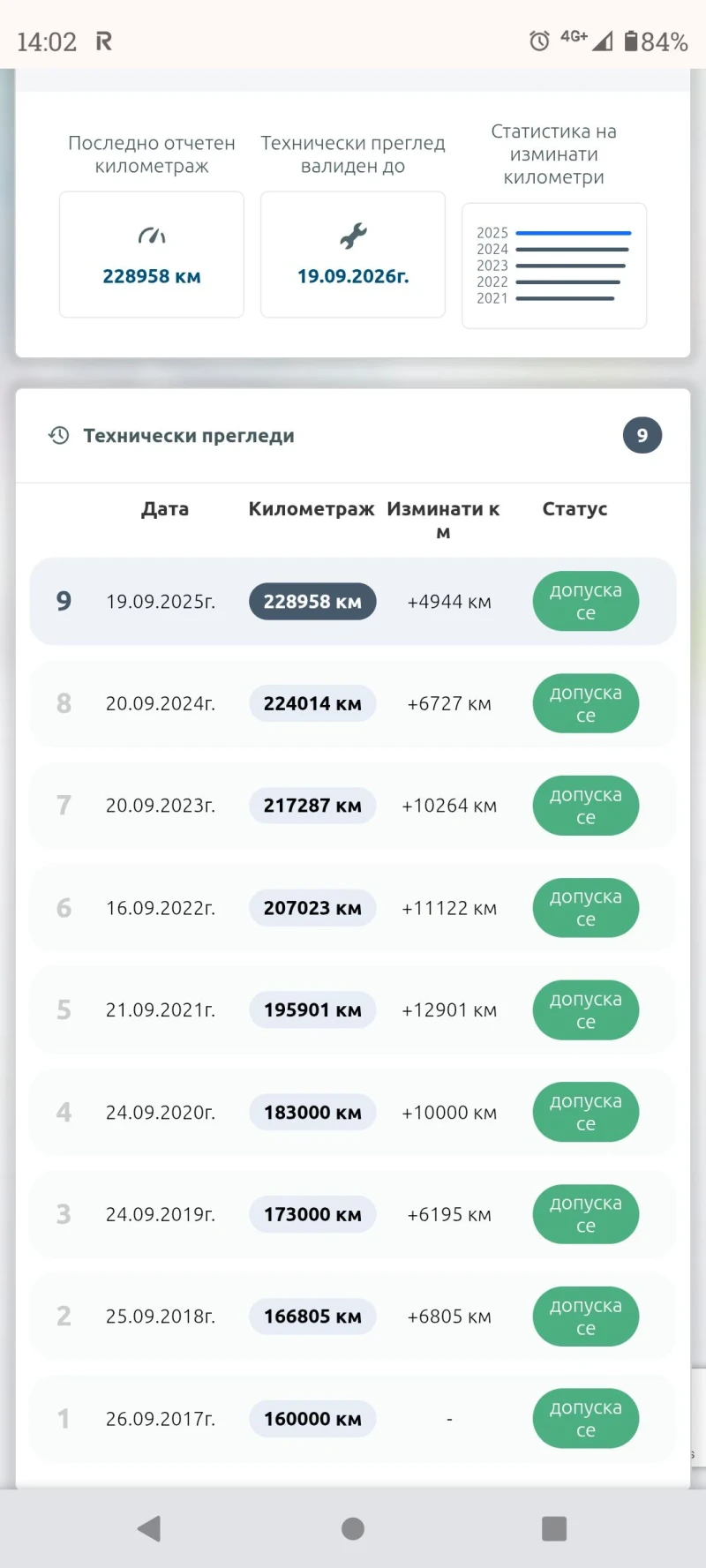Click the Технически преглед валиден до date link
The image size is (706, 1568).
(x=352, y=275)
